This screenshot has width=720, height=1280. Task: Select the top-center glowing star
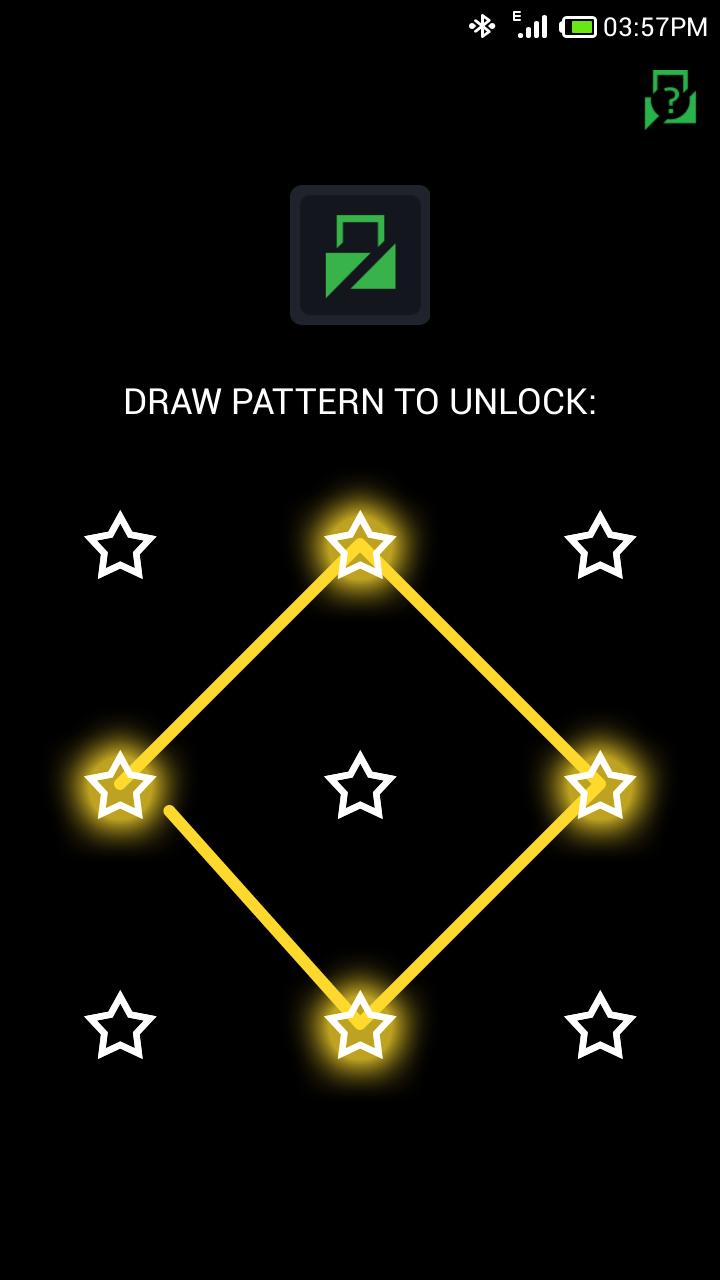[360, 546]
